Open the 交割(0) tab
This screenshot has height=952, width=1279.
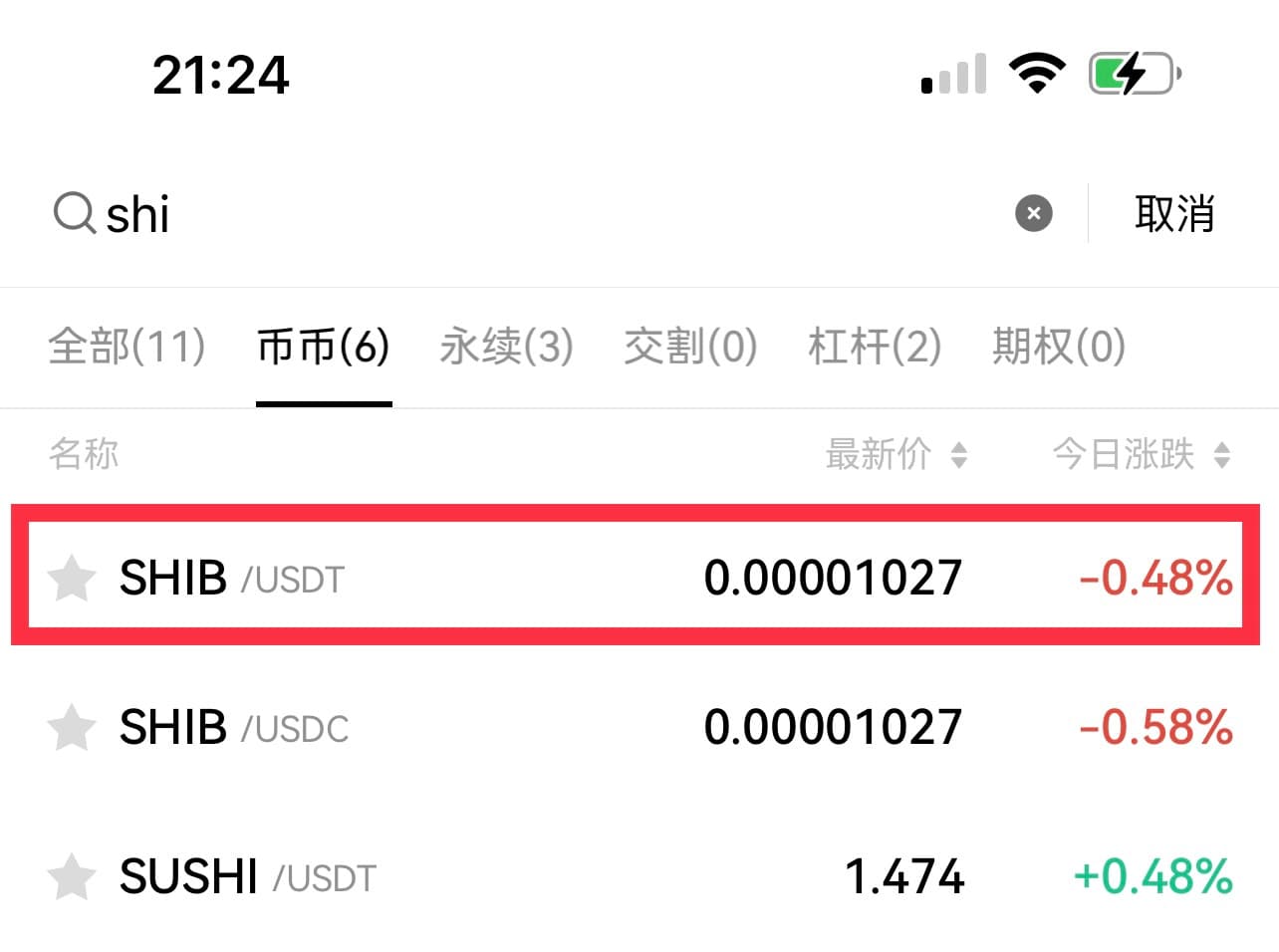[x=690, y=347]
